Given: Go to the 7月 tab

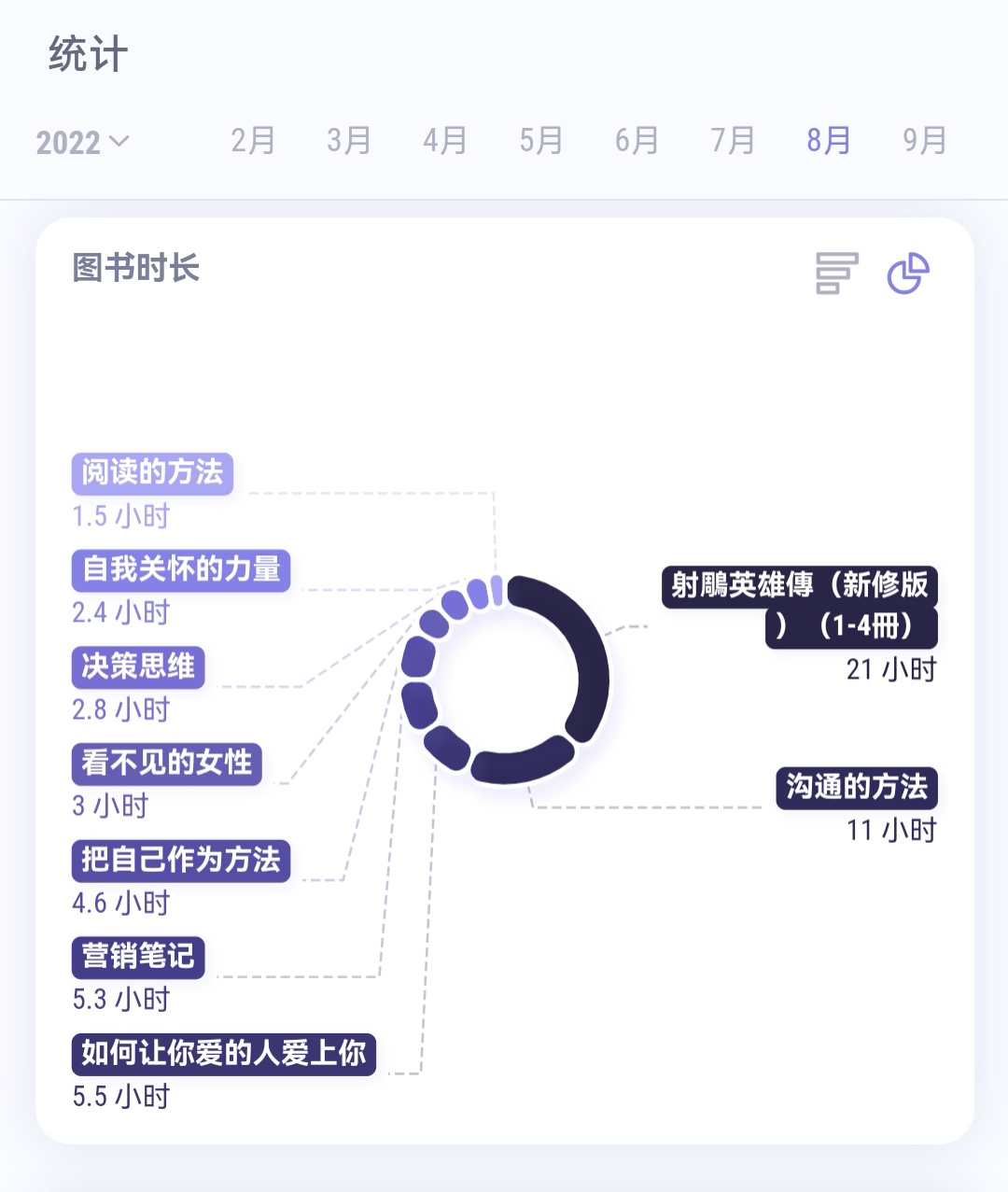Looking at the screenshot, I should [733, 141].
